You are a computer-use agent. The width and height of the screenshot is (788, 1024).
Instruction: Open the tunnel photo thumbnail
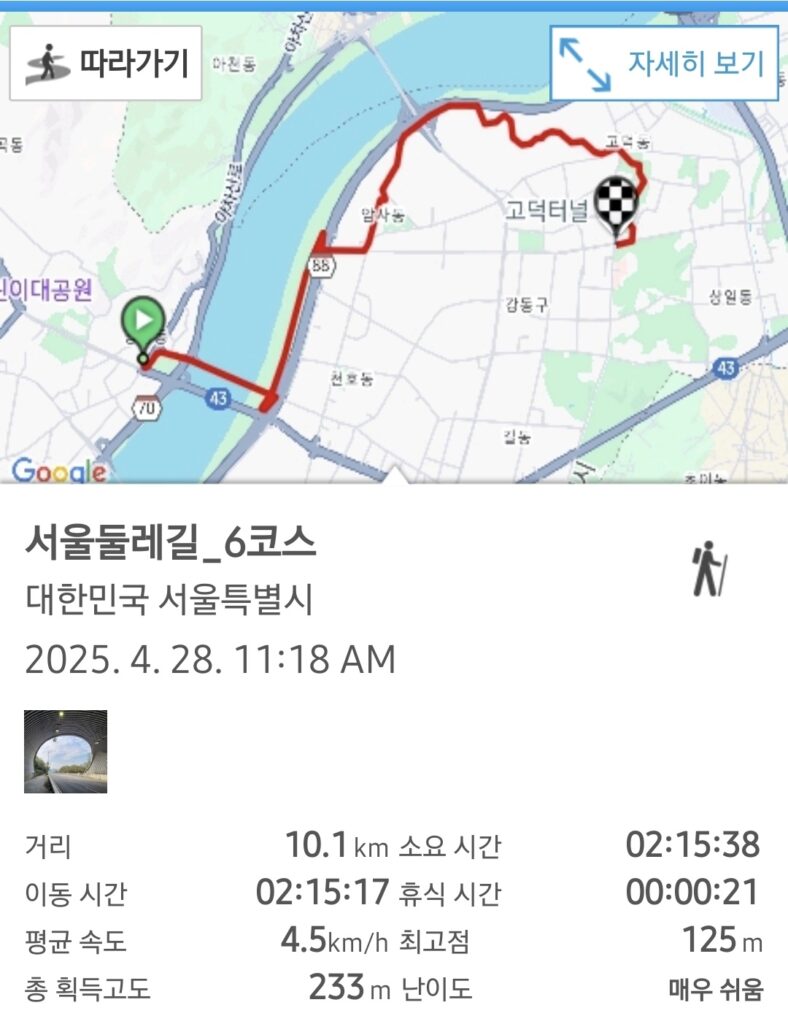[65, 751]
